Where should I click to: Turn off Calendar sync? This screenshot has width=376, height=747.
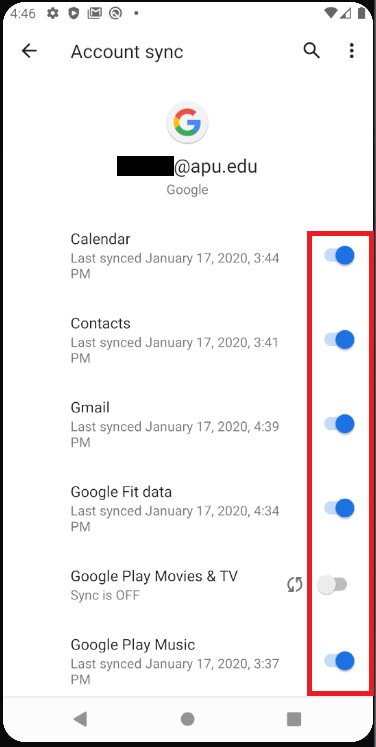coord(339,255)
